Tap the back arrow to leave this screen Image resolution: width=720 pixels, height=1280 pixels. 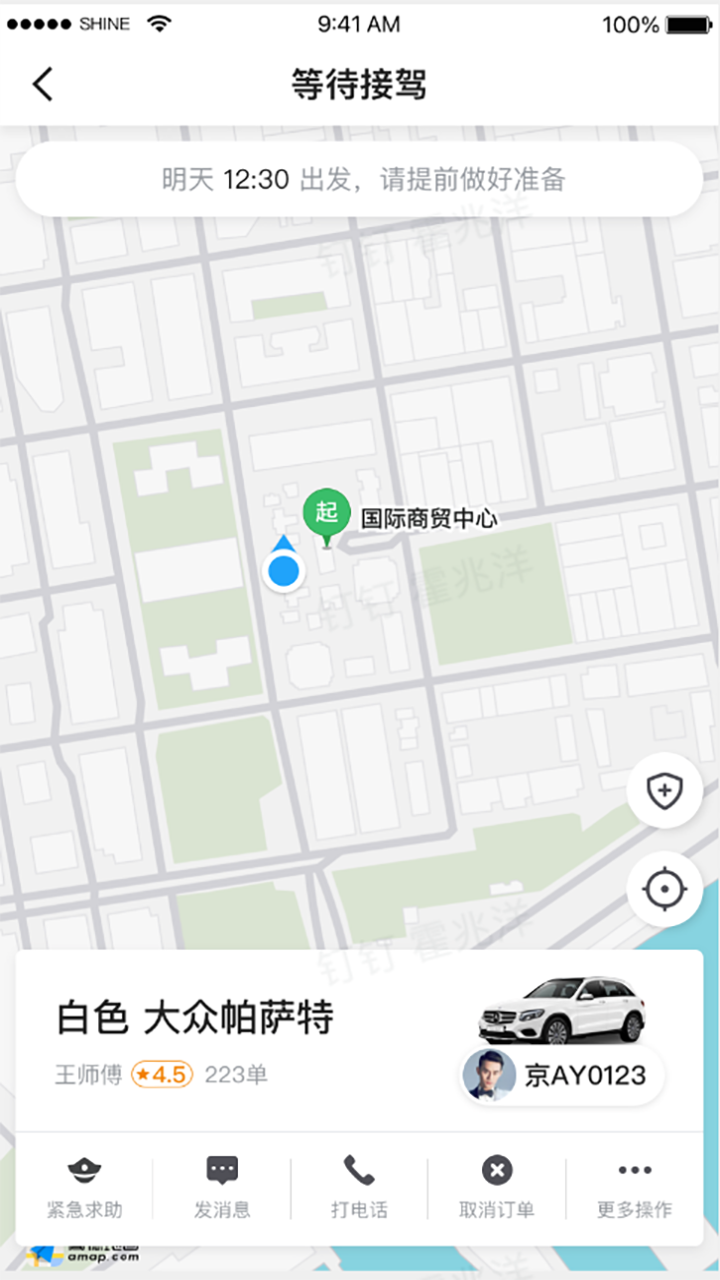(41, 85)
